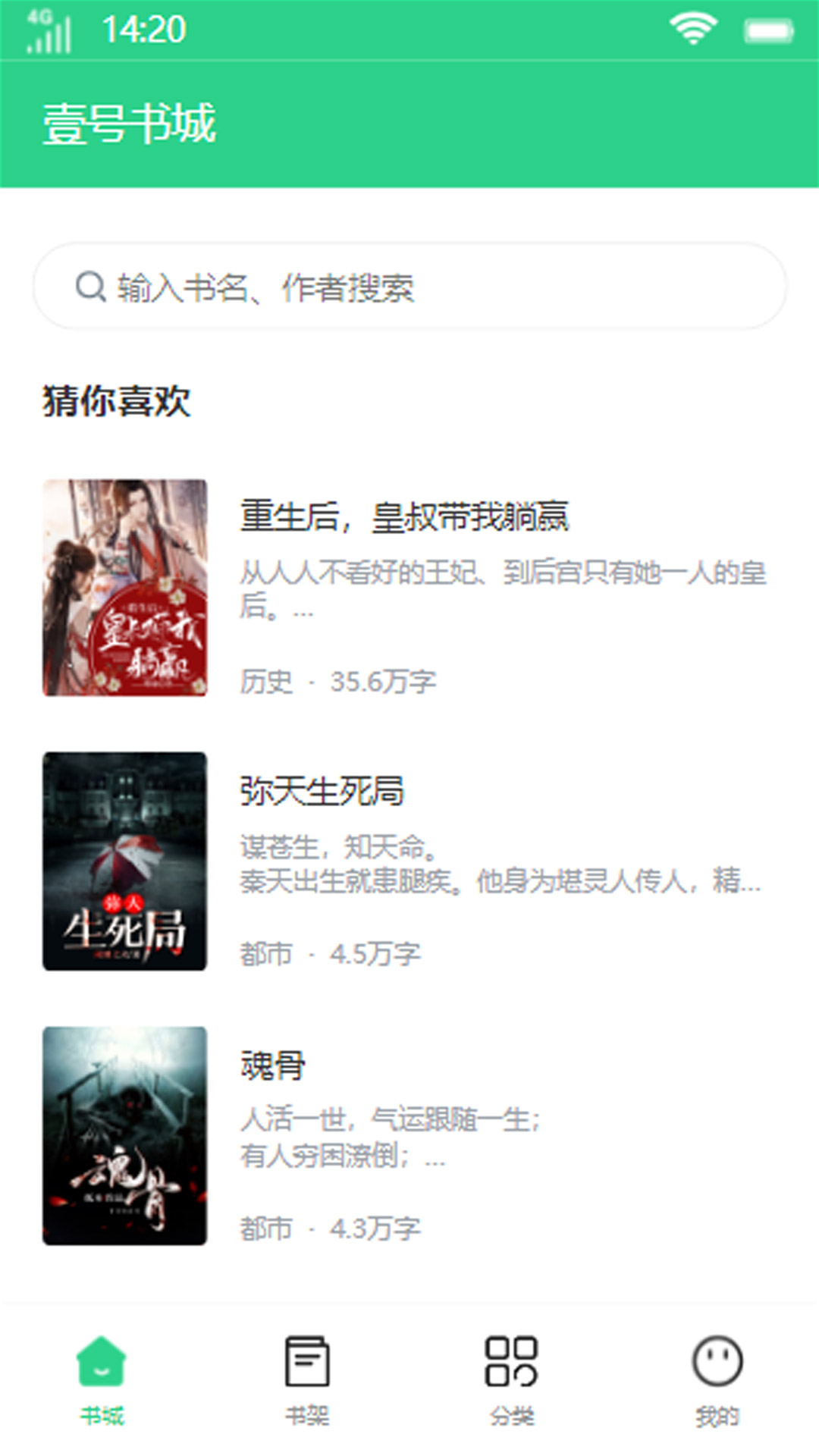Tap the 历史 genre label
This screenshot has width=819, height=1456.
[266, 681]
